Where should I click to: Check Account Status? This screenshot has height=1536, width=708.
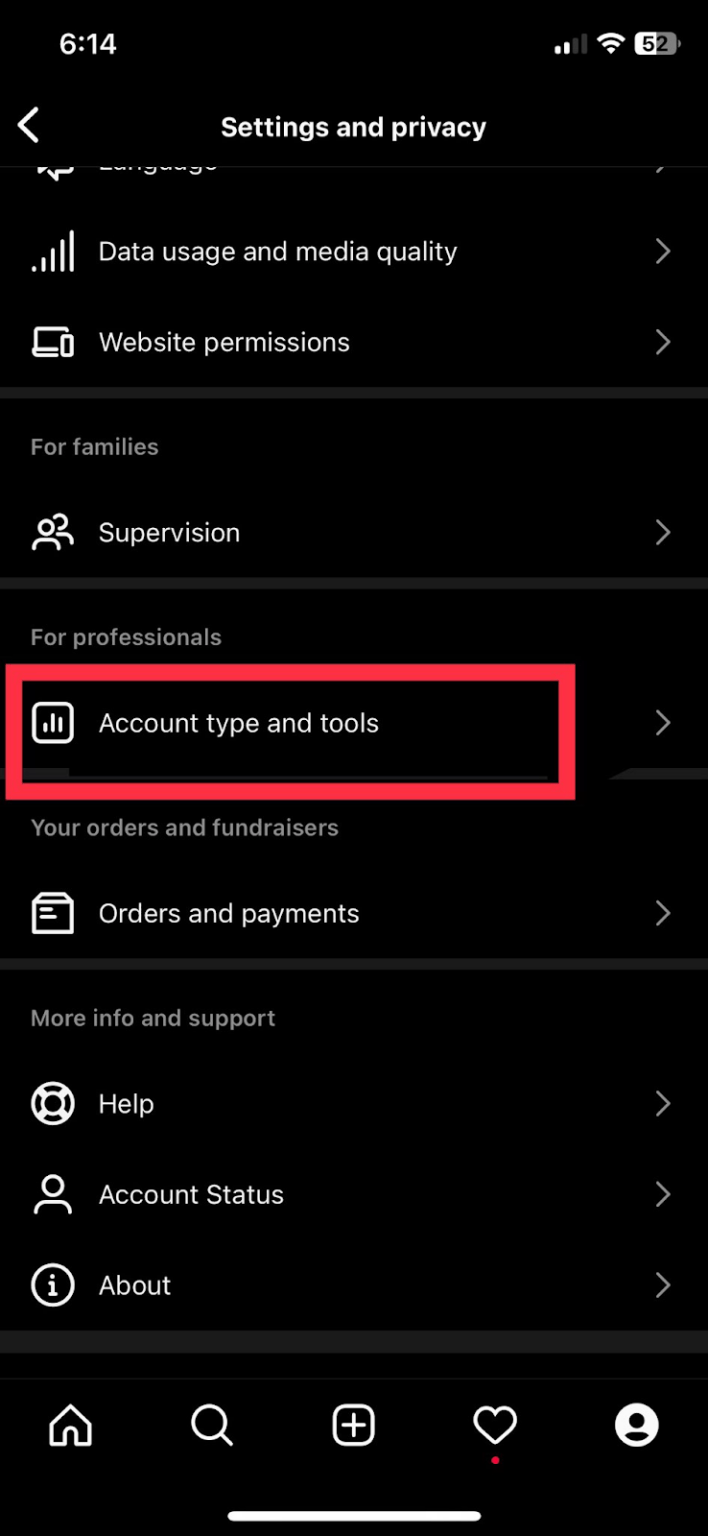(354, 1194)
